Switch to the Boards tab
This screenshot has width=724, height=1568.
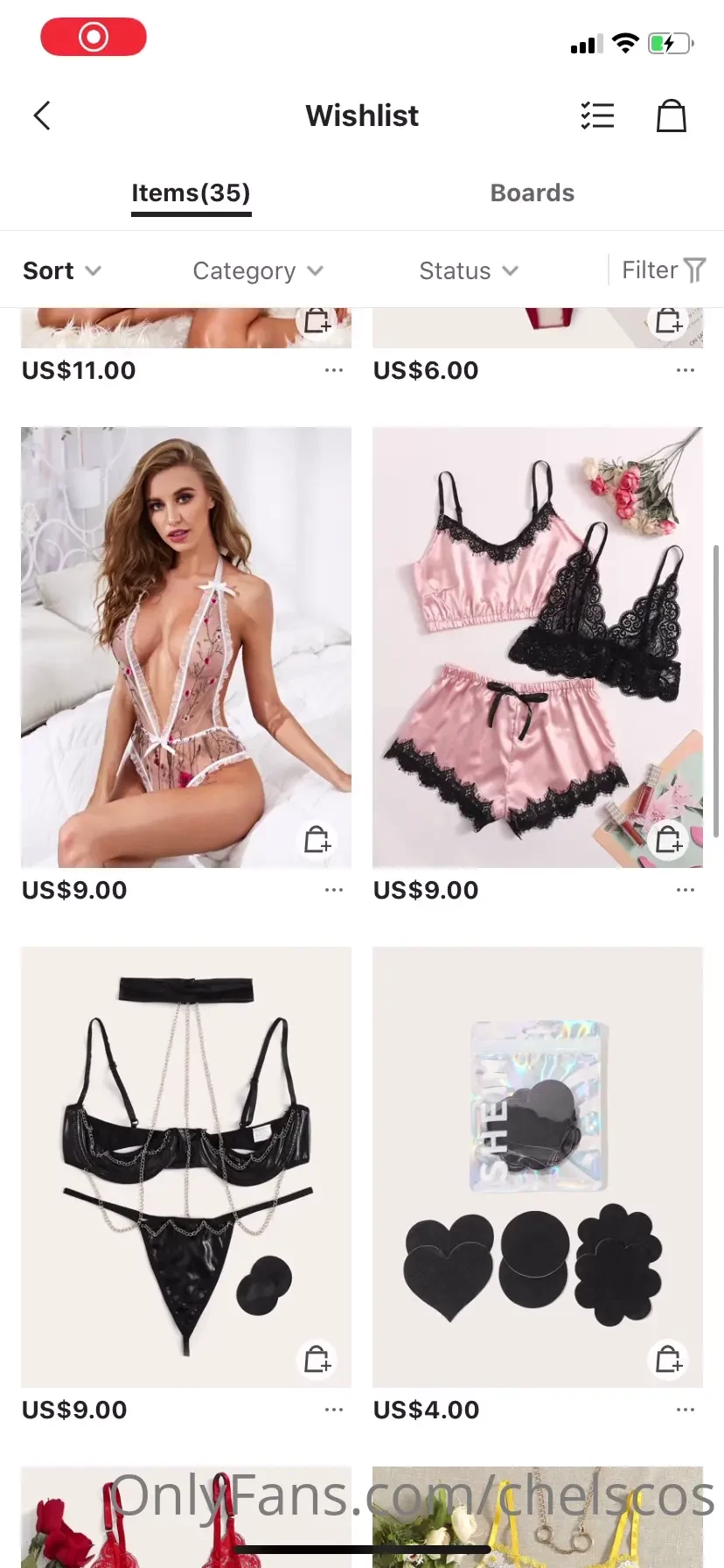(x=532, y=192)
